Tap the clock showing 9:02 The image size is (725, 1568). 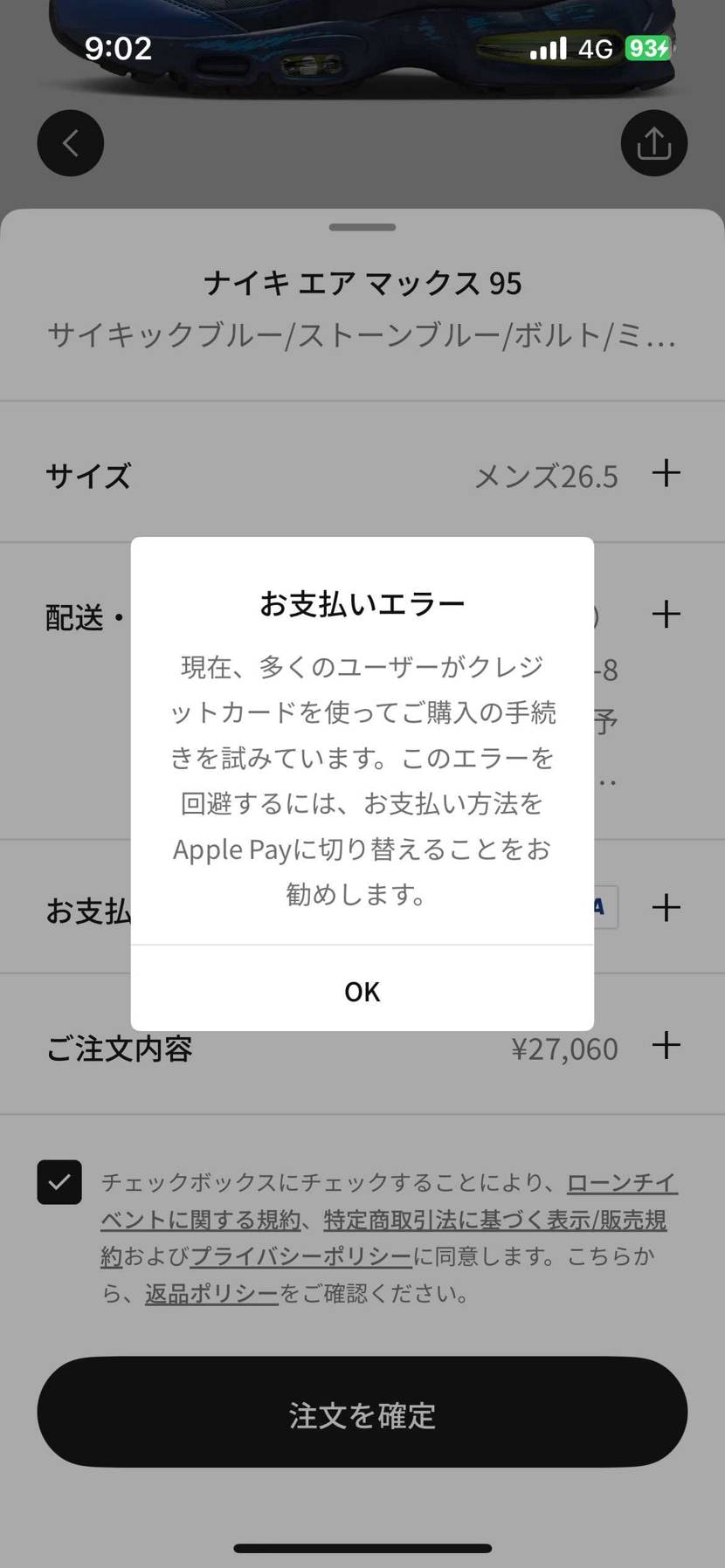click(118, 48)
